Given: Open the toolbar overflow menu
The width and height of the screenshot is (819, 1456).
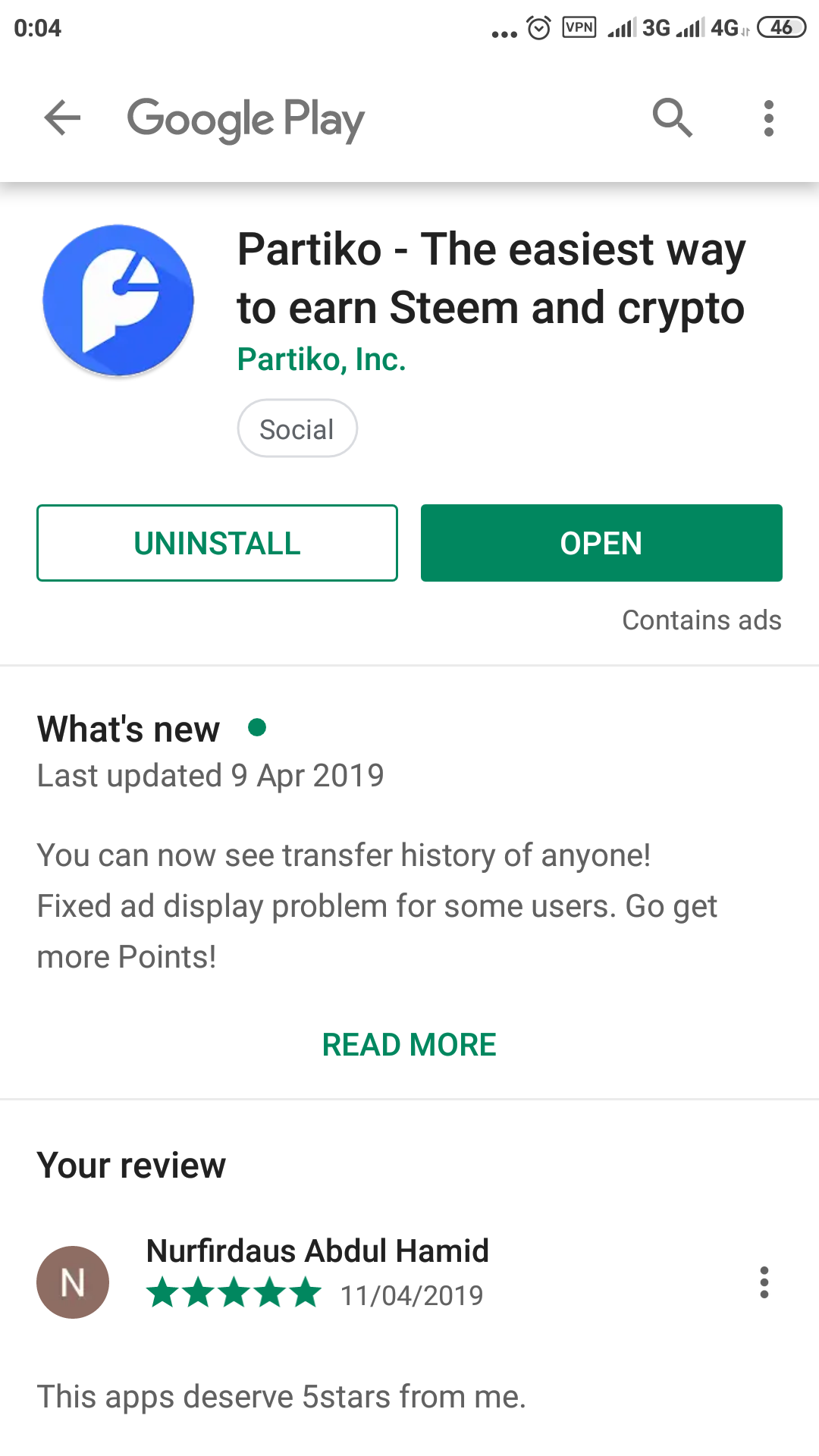Looking at the screenshot, I should pyautogui.click(x=768, y=118).
